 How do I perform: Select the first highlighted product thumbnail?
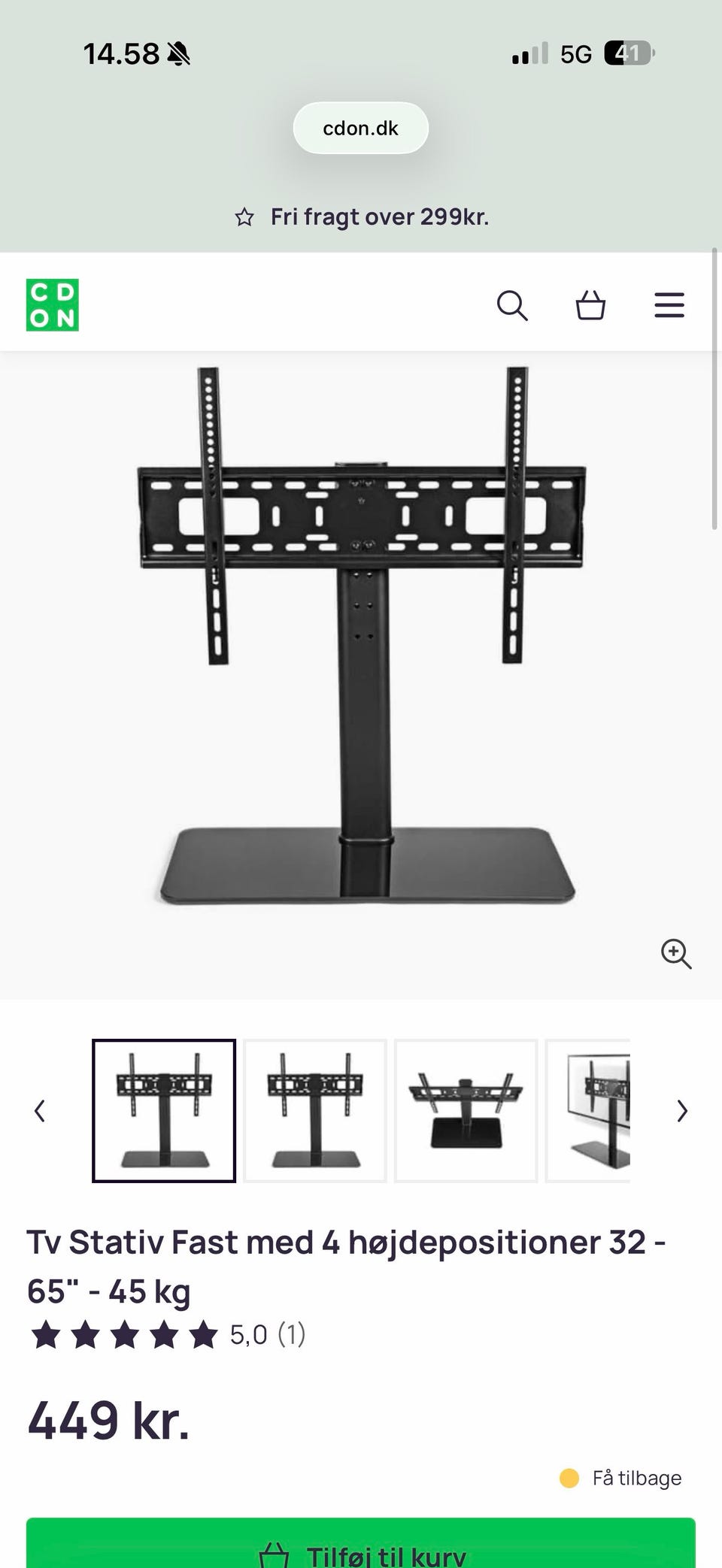click(x=164, y=1110)
